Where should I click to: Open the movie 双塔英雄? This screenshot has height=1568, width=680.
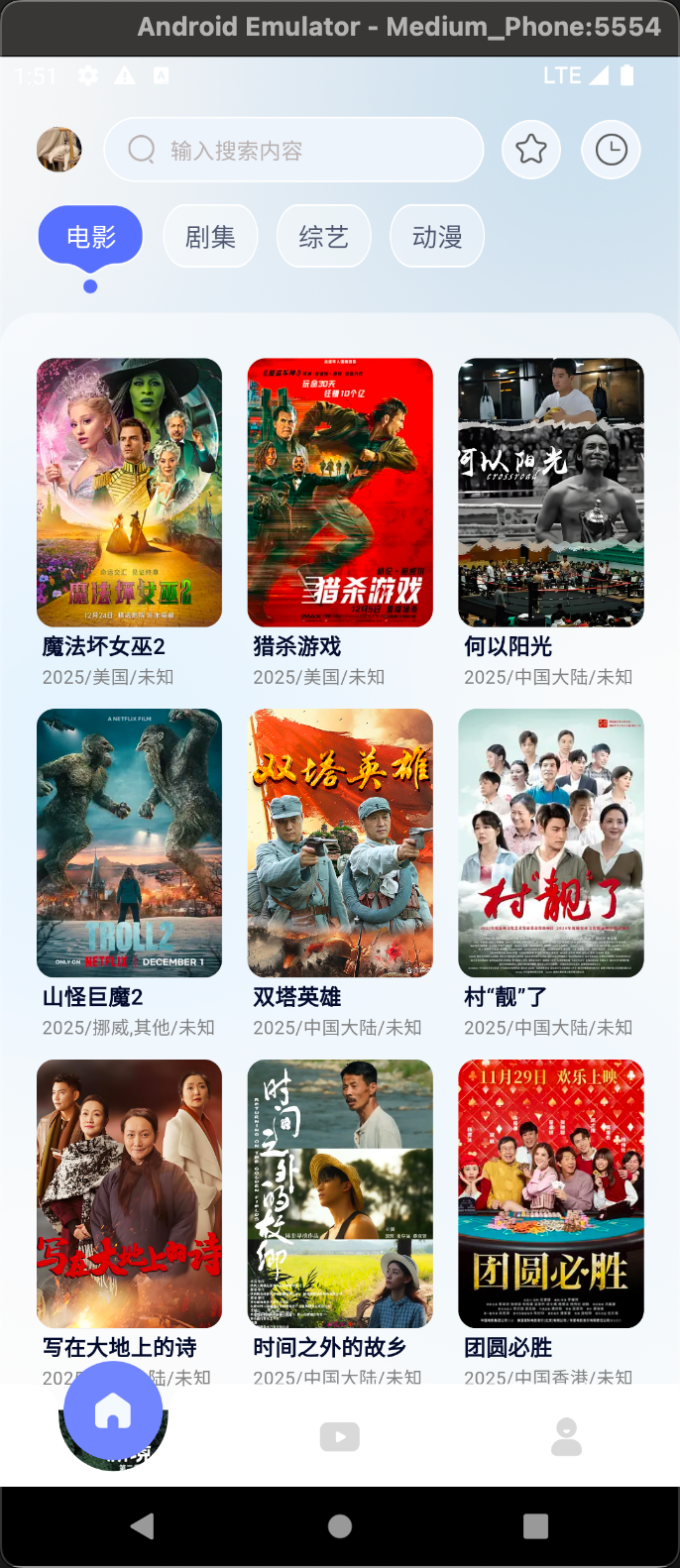point(340,843)
